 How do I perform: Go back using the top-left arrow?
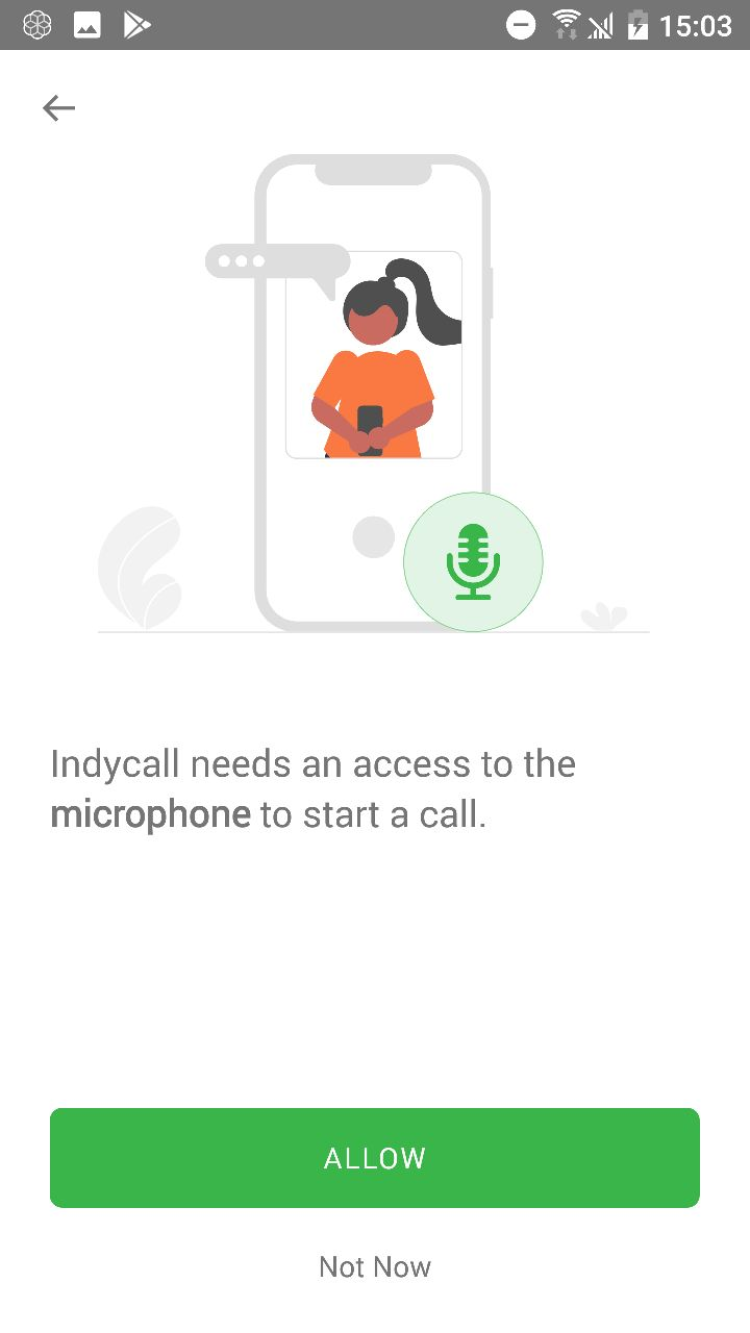[59, 108]
